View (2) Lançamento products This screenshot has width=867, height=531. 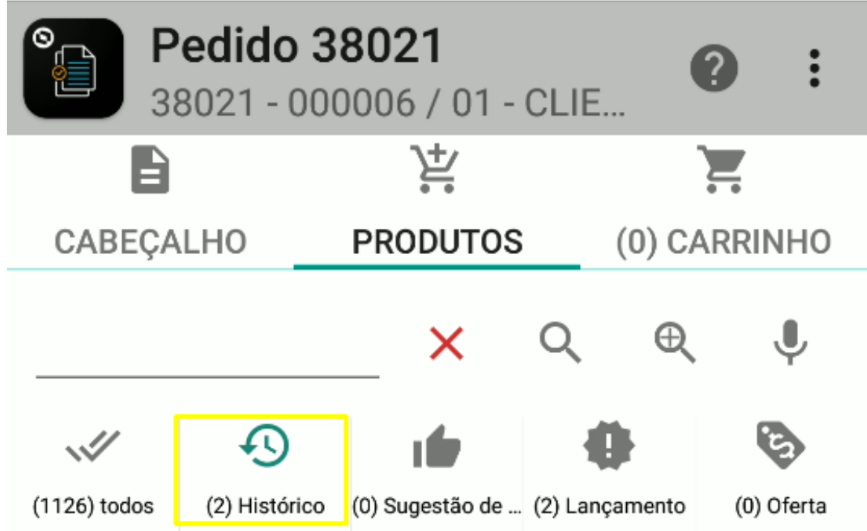(609, 470)
